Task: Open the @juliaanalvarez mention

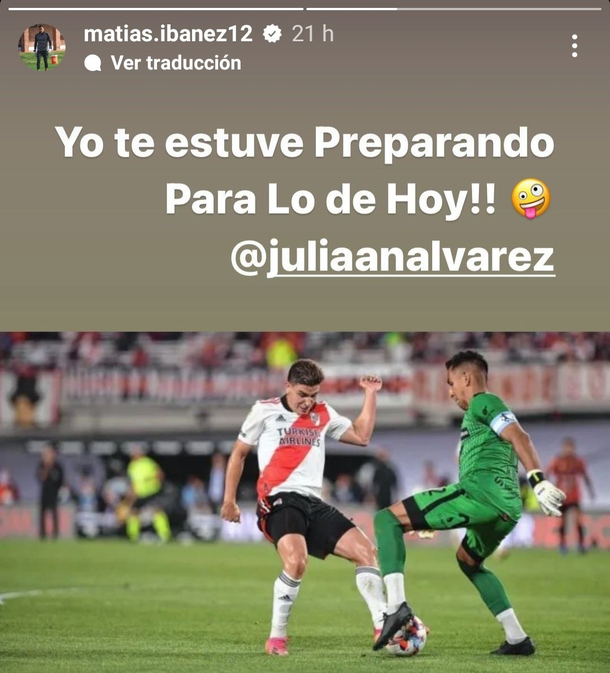Action: point(392,257)
